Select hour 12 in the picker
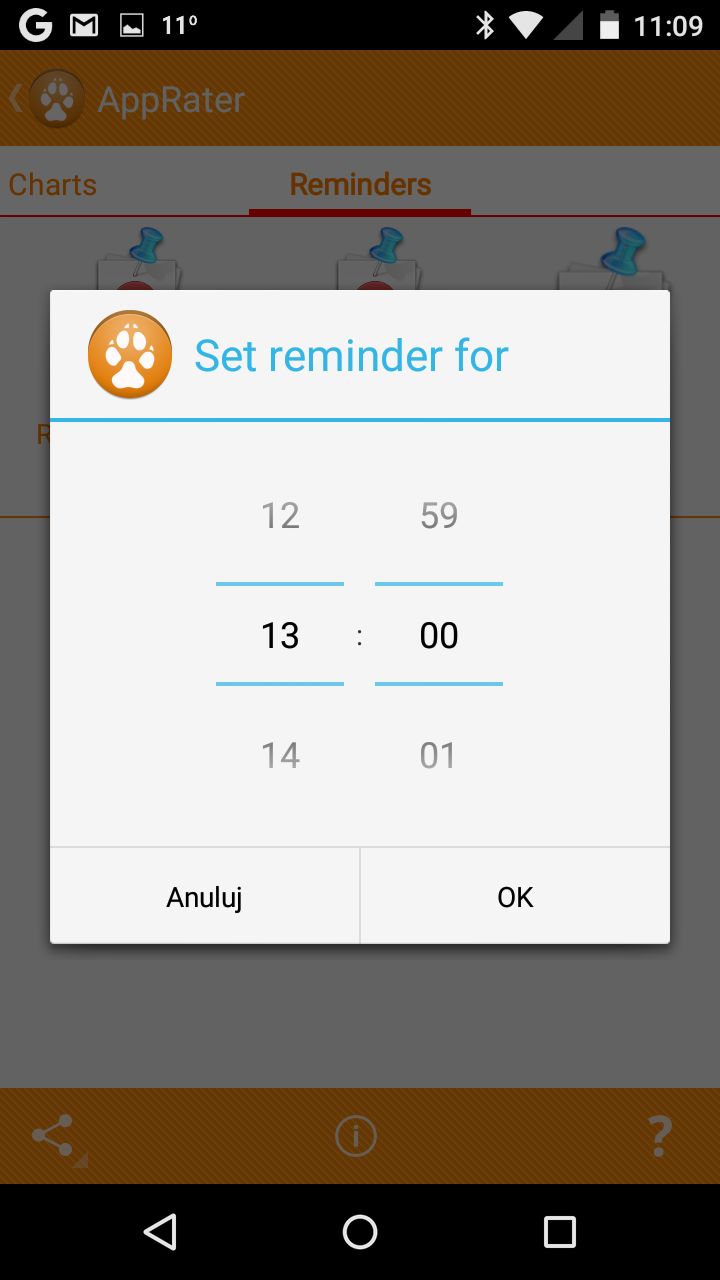720x1280 pixels. [x=280, y=515]
